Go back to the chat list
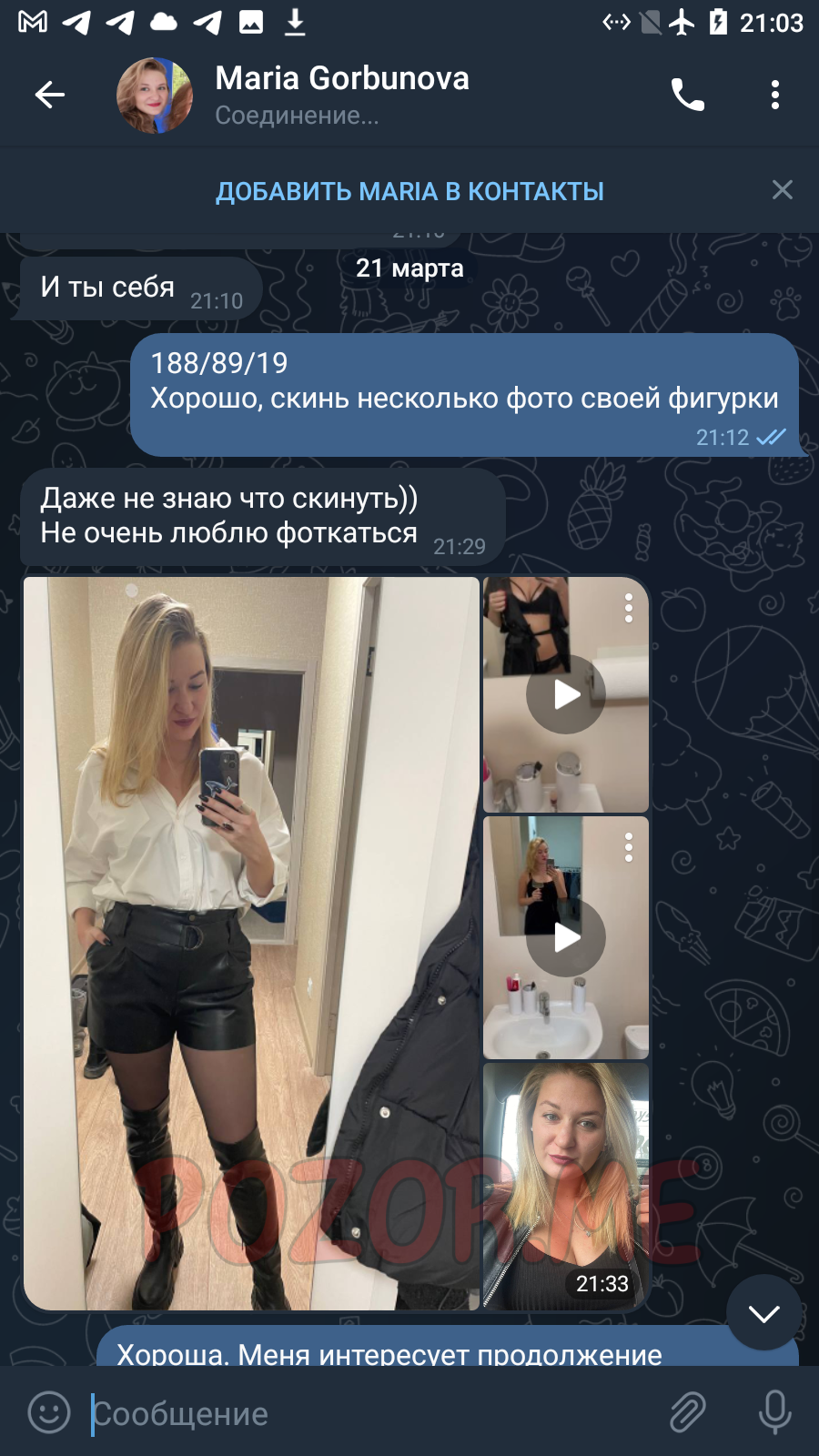Screen dimensions: 819x1456 (x=50, y=95)
